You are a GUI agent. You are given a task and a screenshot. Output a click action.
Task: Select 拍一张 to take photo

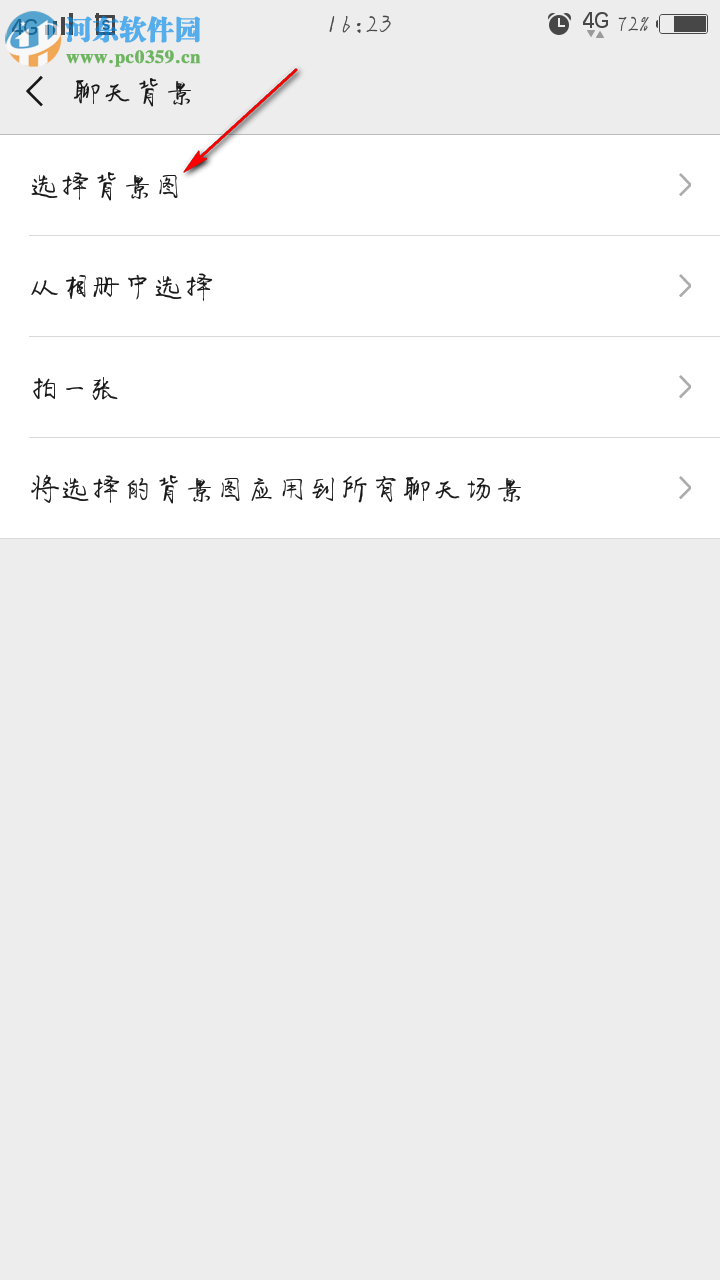coord(360,388)
